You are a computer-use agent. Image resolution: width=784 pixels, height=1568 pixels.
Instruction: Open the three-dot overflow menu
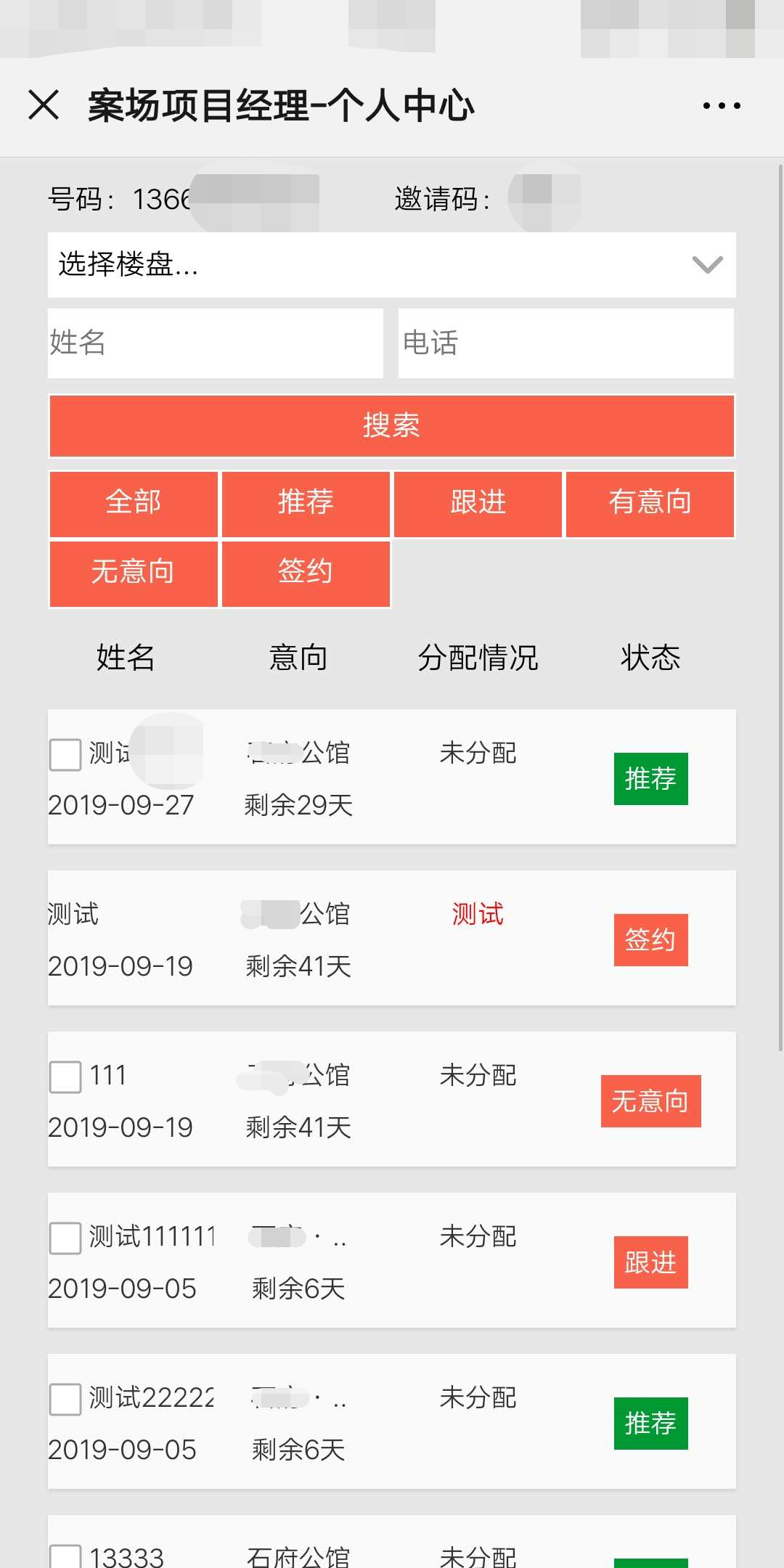pyautogui.click(x=722, y=105)
